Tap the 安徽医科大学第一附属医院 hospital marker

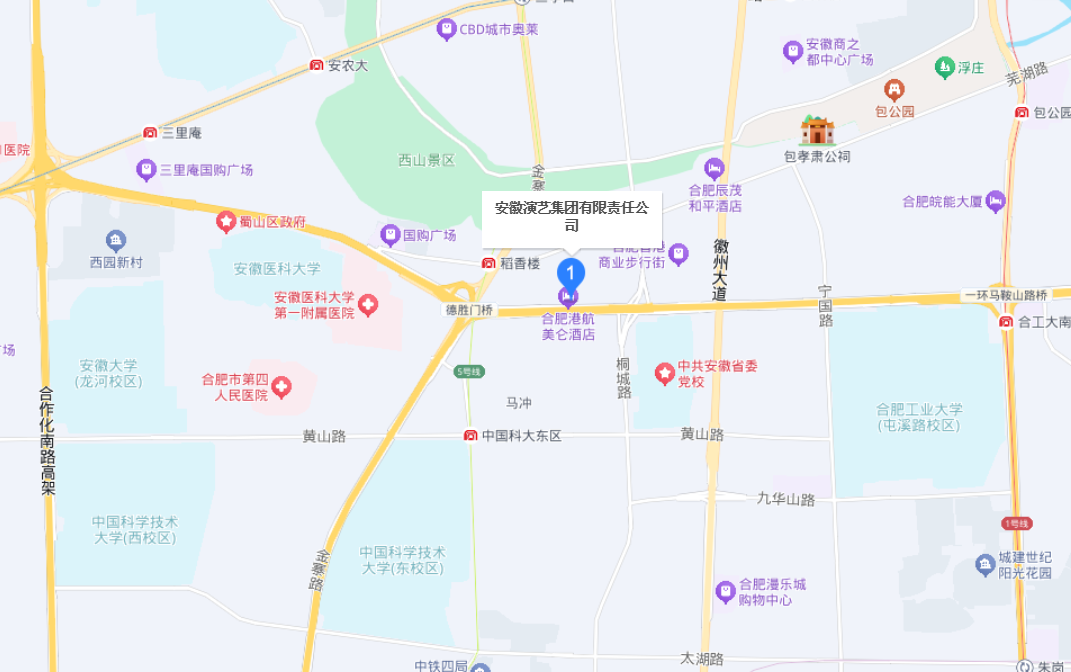click(x=368, y=305)
